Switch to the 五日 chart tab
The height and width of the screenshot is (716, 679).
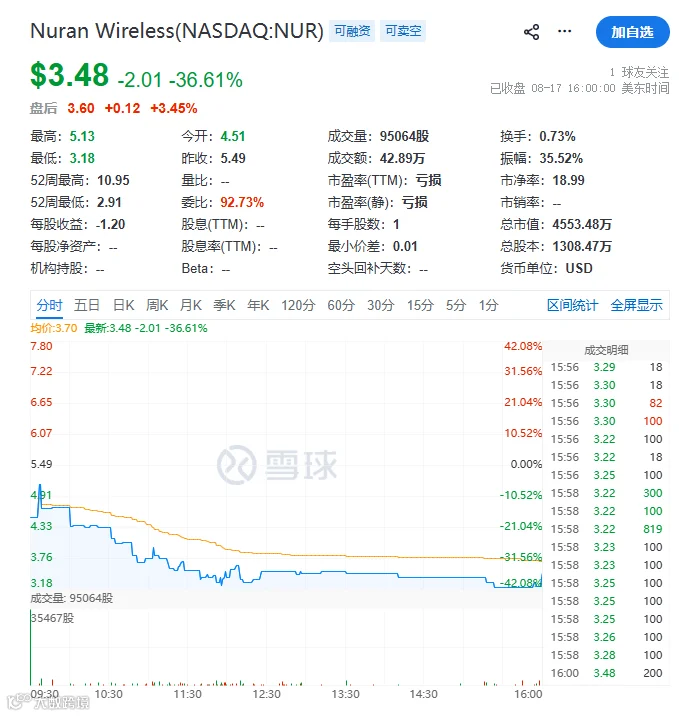click(87, 305)
